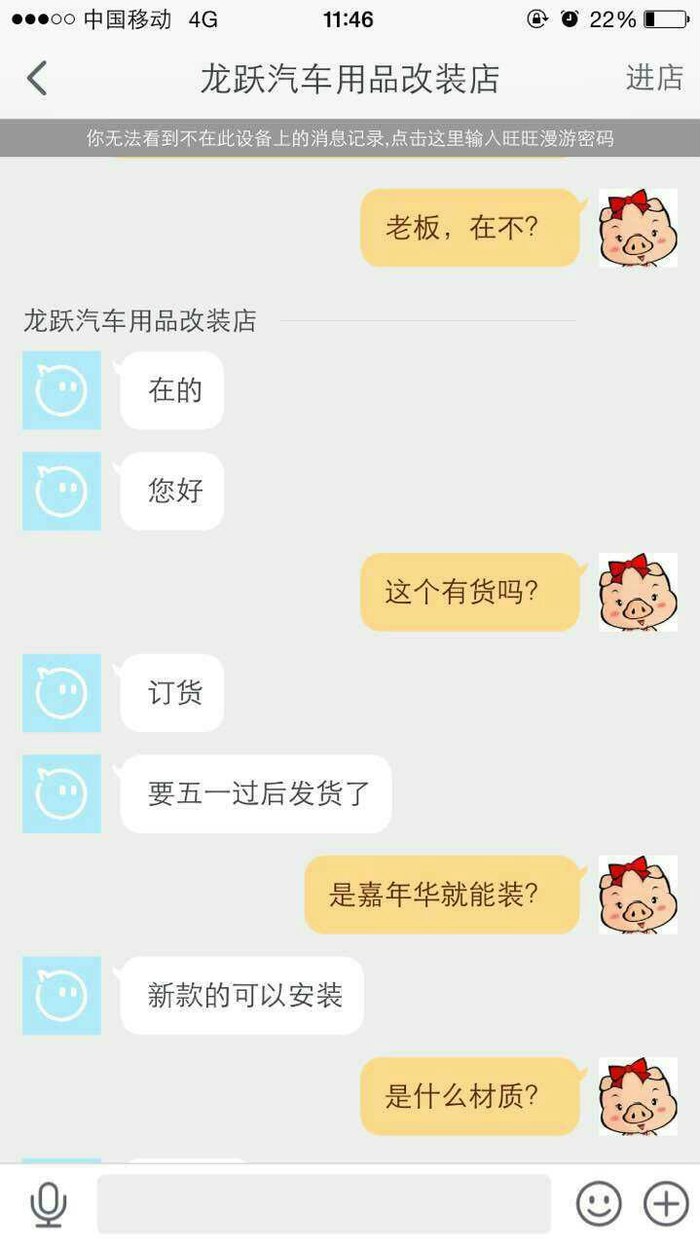The image size is (700, 1246).
Task: Focus the message input field
Action: coord(323,1204)
